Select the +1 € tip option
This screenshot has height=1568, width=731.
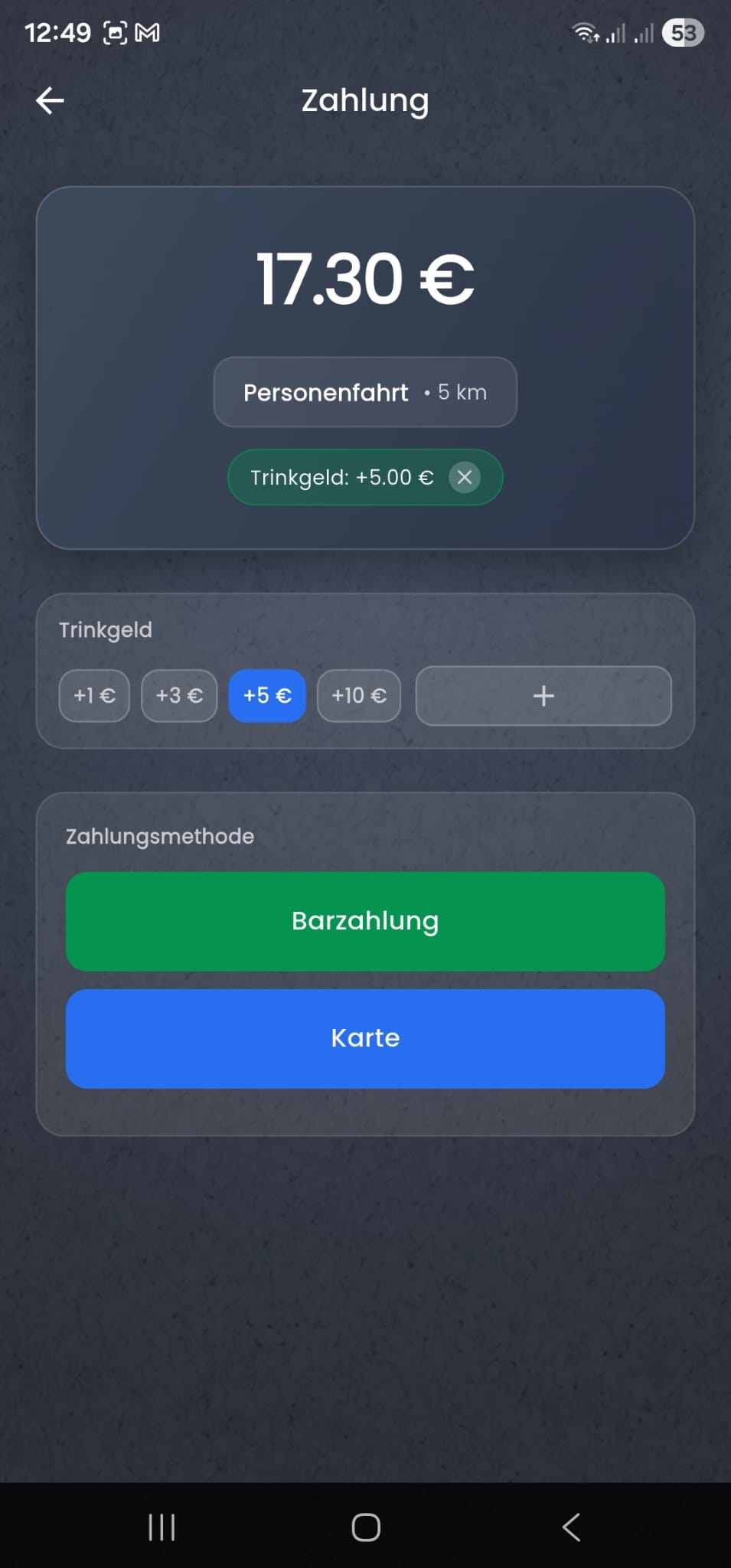[93, 695]
